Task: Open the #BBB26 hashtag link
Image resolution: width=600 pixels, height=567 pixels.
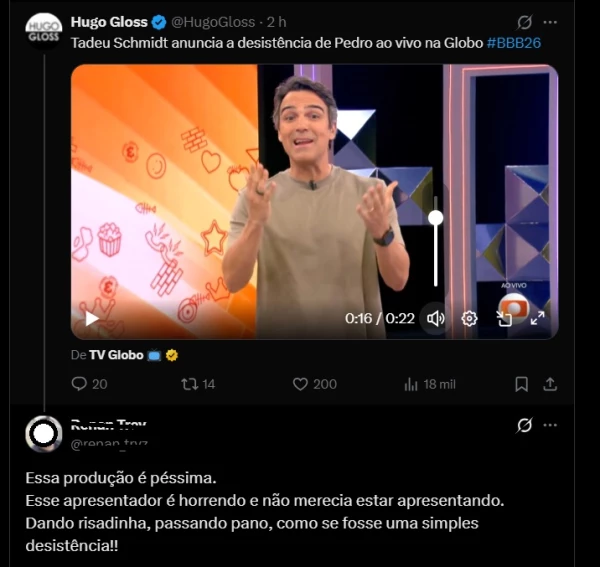Action: click(x=514, y=43)
